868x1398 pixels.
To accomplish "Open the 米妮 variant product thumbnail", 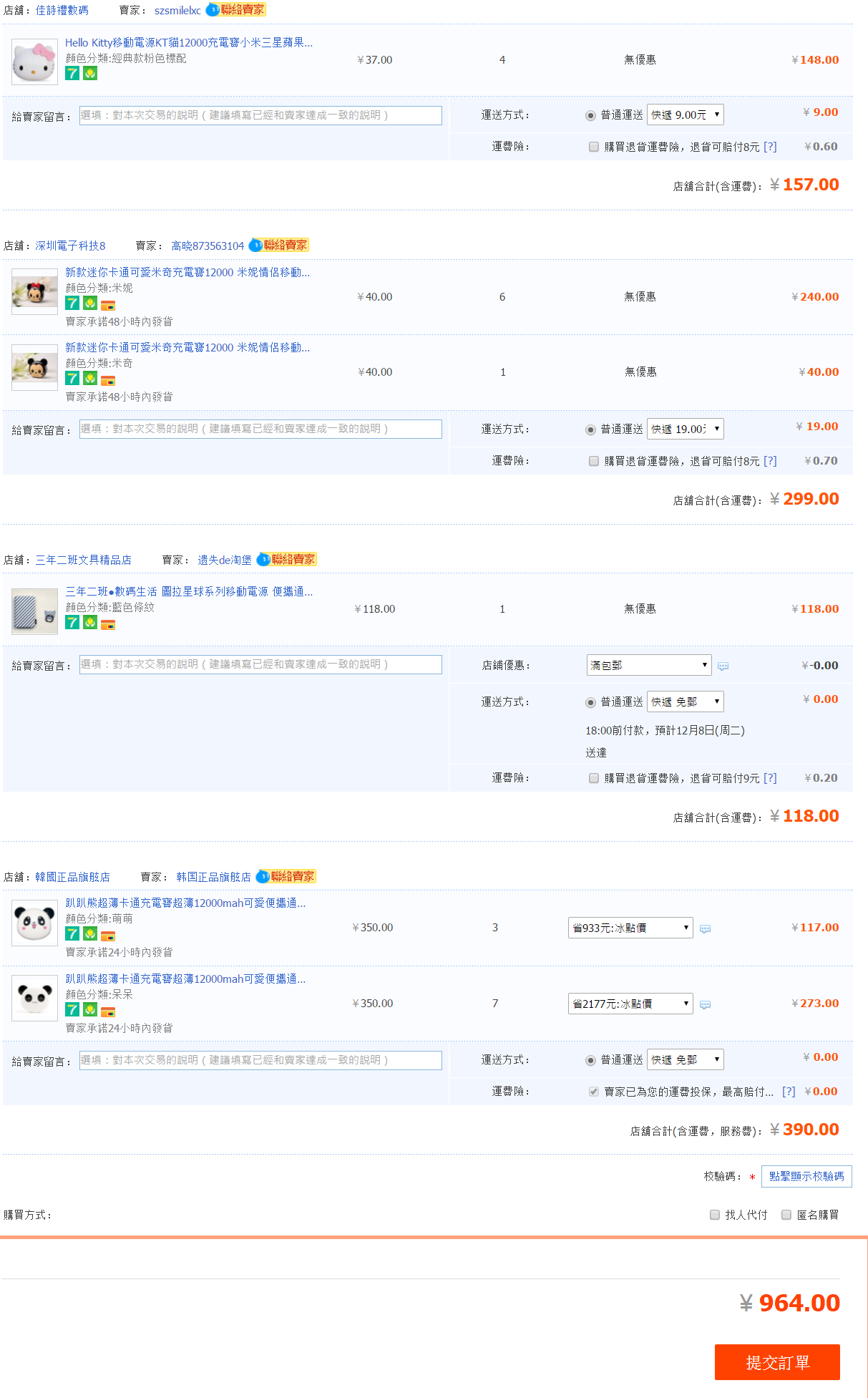I will pos(34,291).
